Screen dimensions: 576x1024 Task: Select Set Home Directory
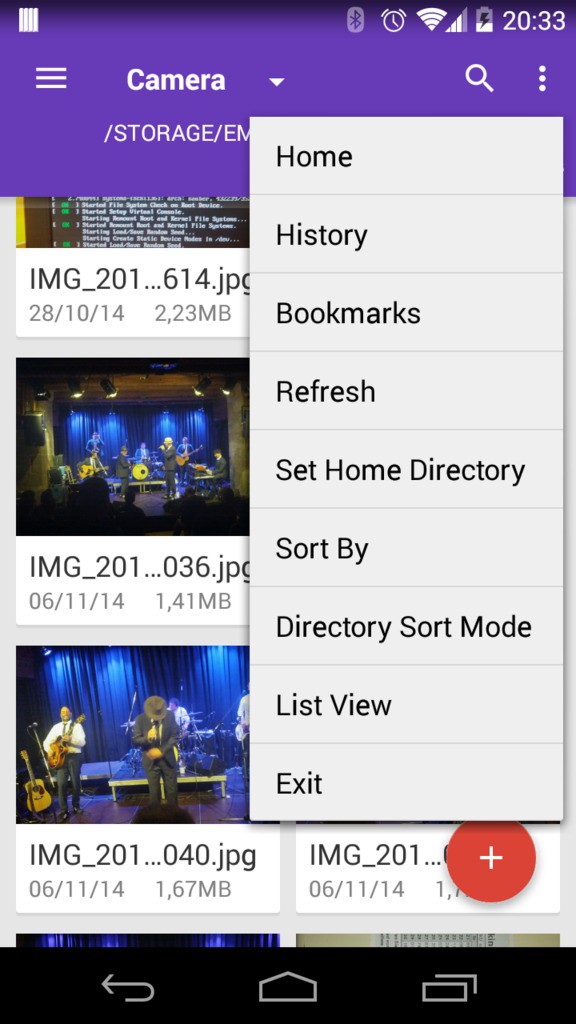coord(406,470)
